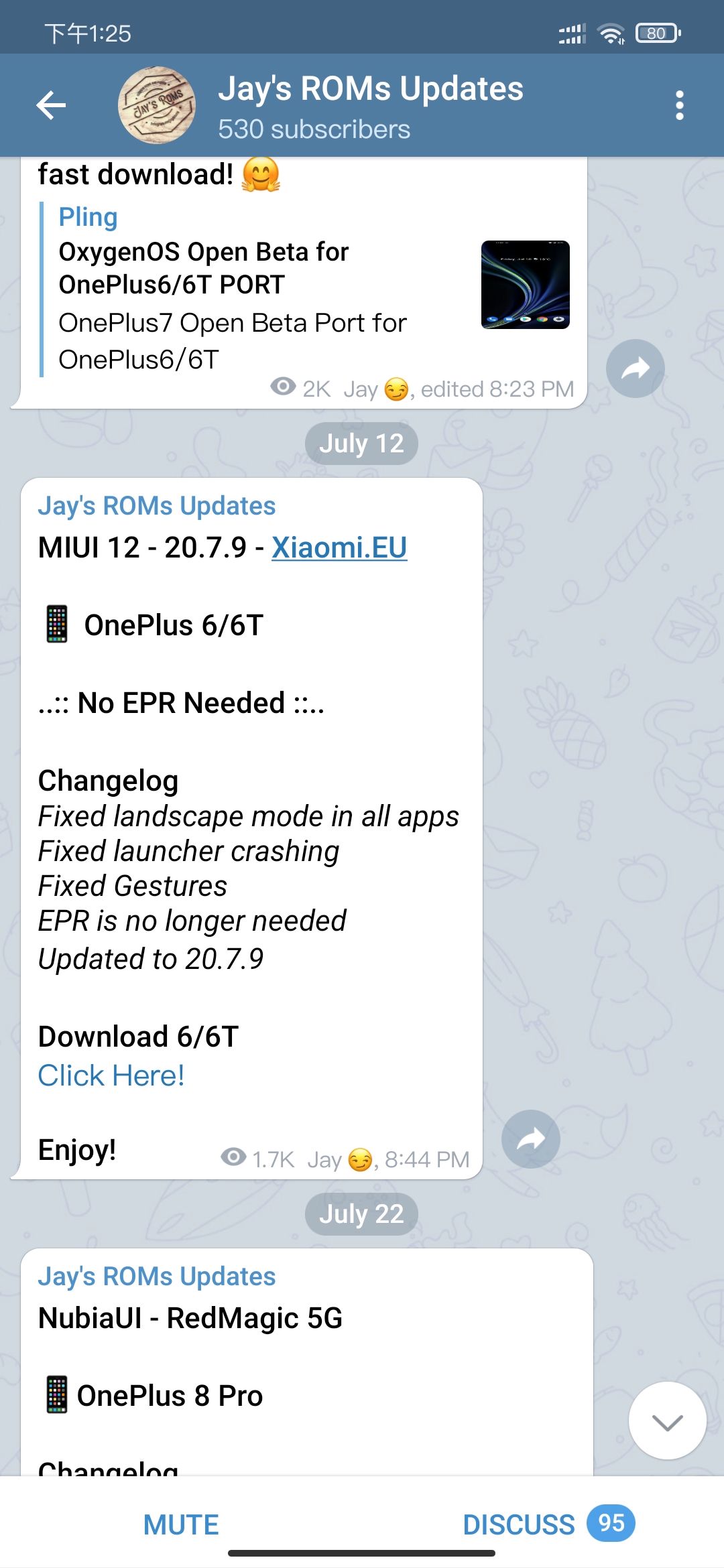Open the July 12 date badge
The height and width of the screenshot is (1568, 724).
tap(361, 444)
